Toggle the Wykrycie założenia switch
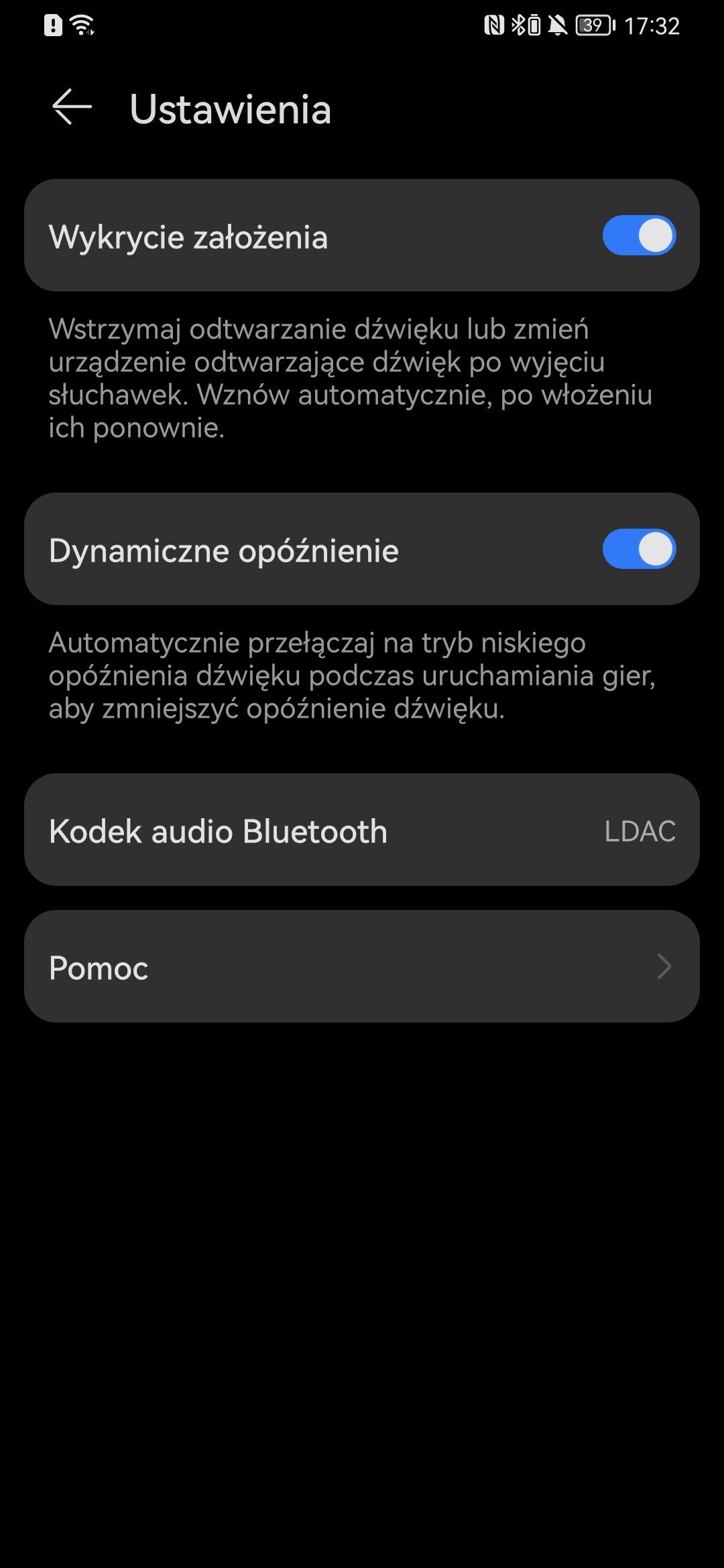This screenshot has height=1568, width=724. point(639,235)
